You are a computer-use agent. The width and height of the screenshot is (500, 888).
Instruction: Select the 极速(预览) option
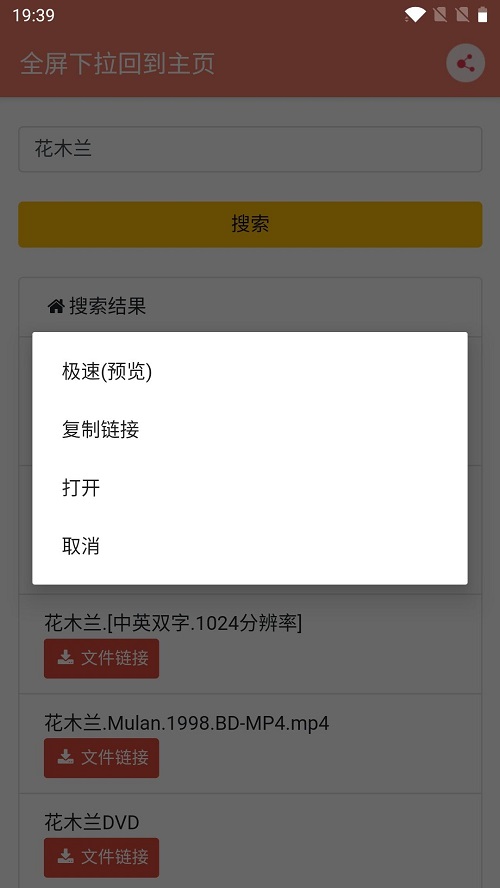(x=250, y=372)
